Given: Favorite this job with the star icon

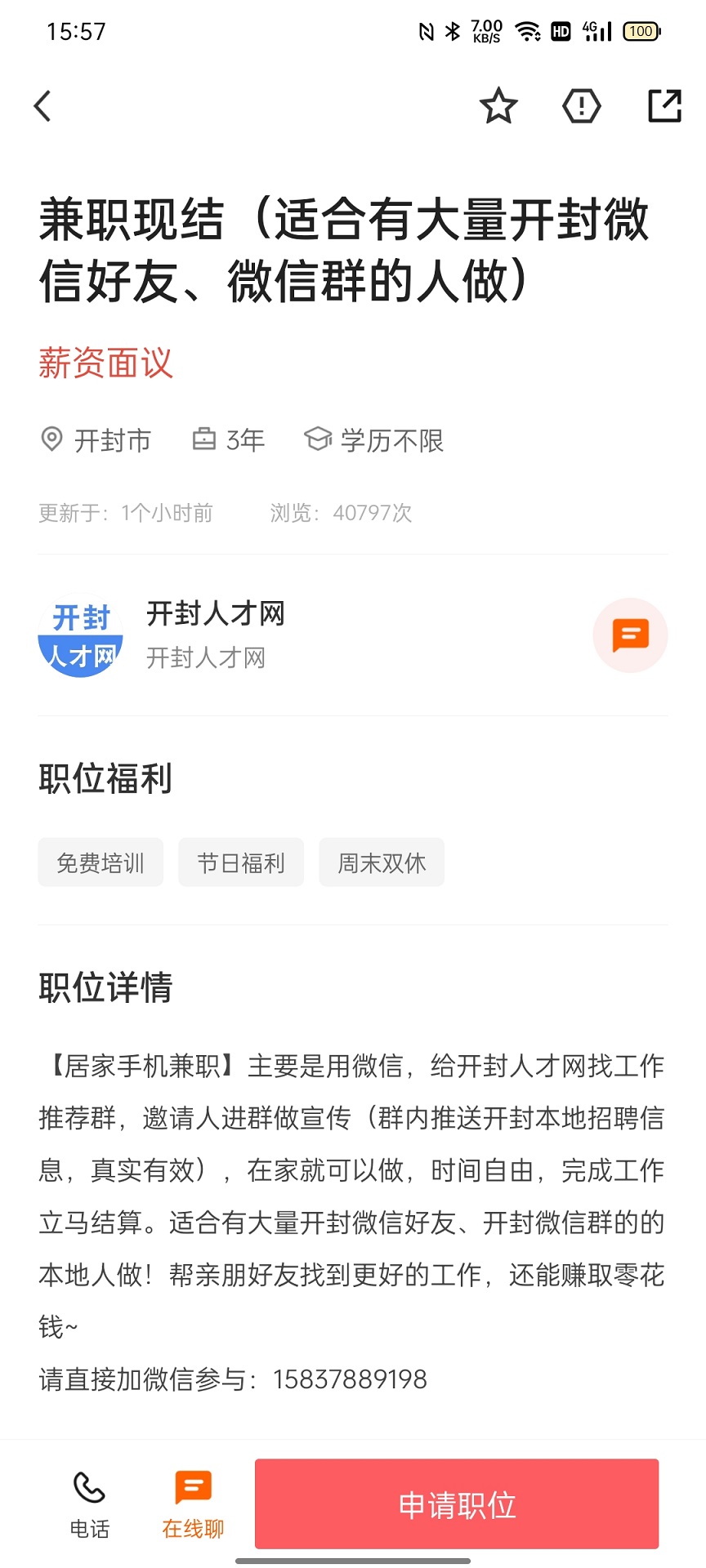Looking at the screenshot, I should 498,105.
